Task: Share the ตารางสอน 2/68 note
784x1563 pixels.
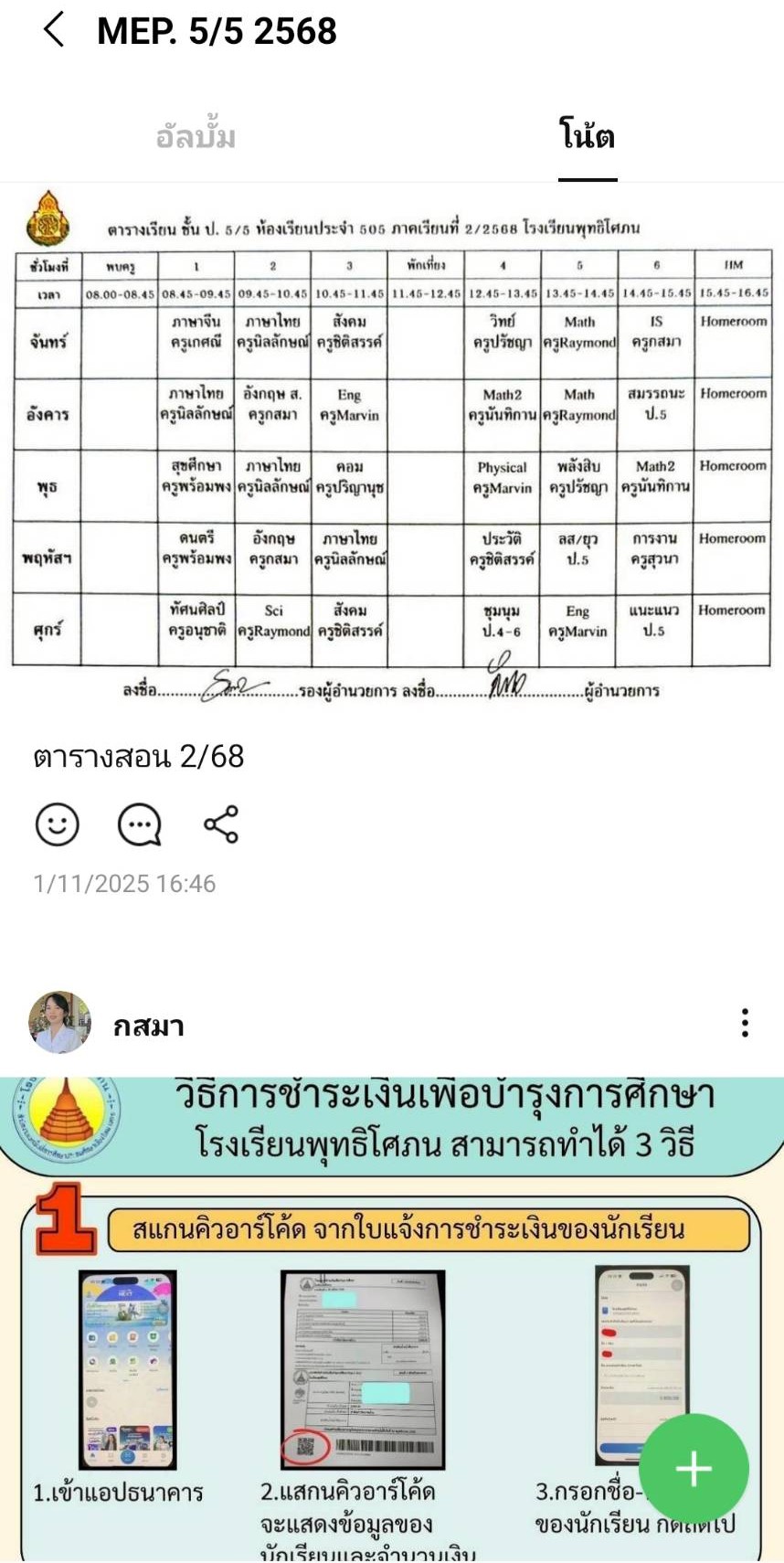Action: click(x=221, y=824)
